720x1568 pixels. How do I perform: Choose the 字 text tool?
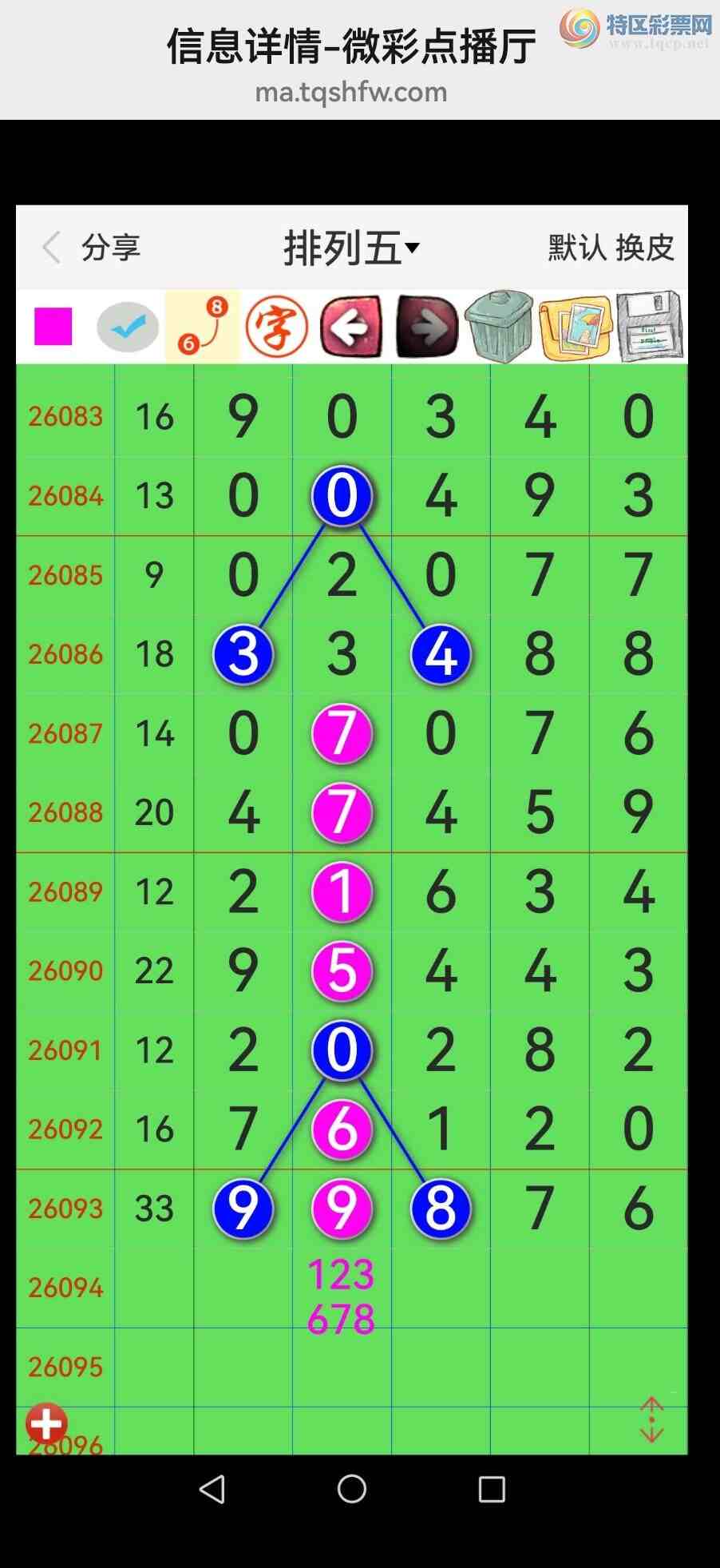276,327
